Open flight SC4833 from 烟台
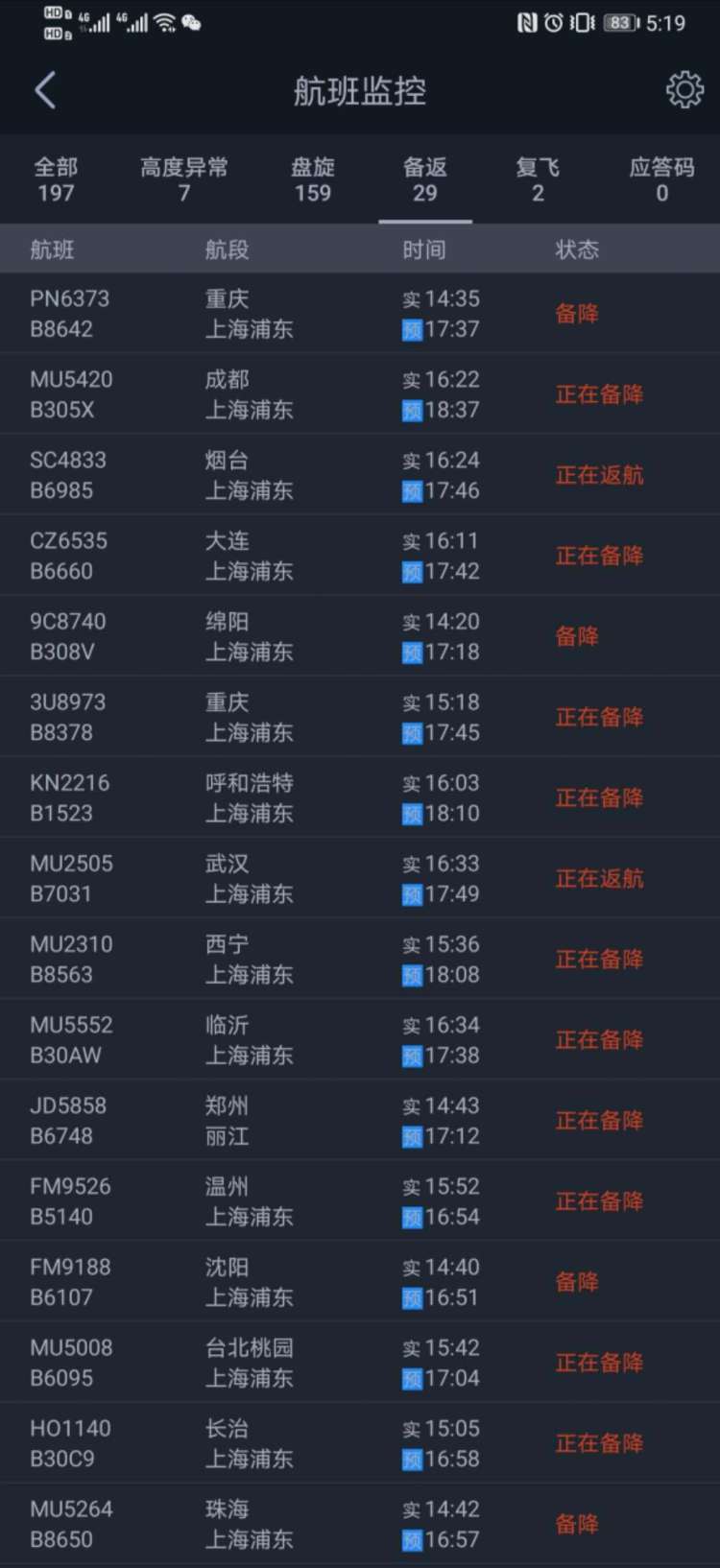This screenshot has height=1568, width=720. (359, 475)
